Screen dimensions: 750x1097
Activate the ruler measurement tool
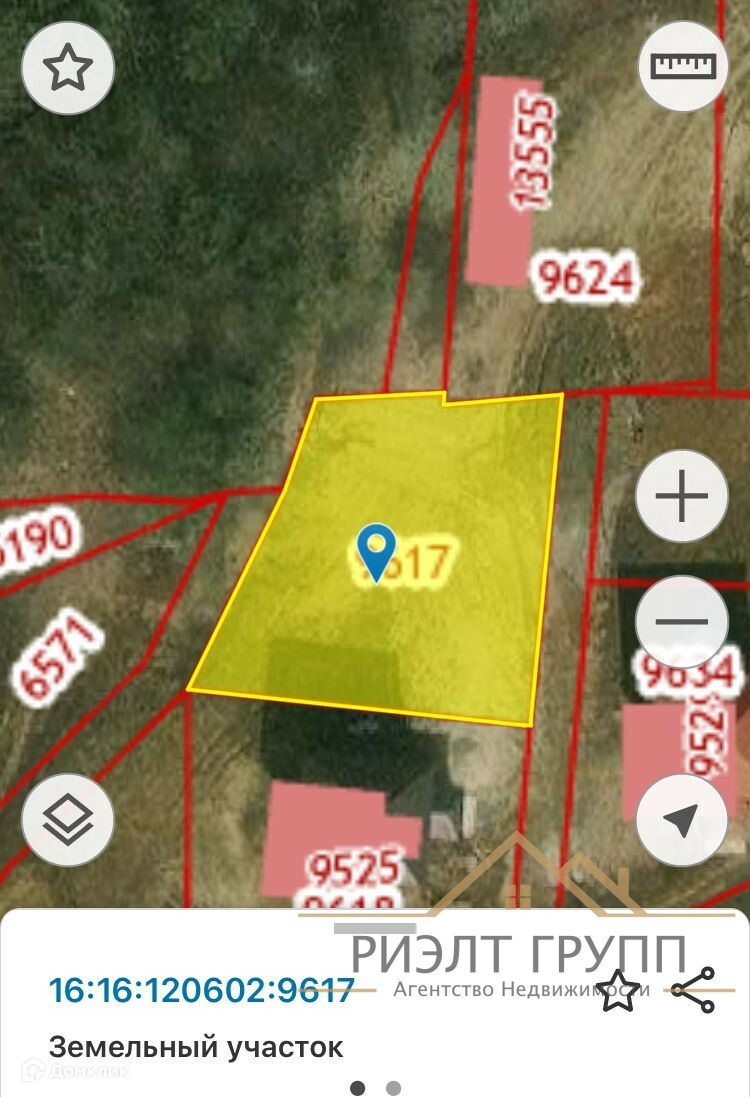pyautogui.click(x=683, y=66)
